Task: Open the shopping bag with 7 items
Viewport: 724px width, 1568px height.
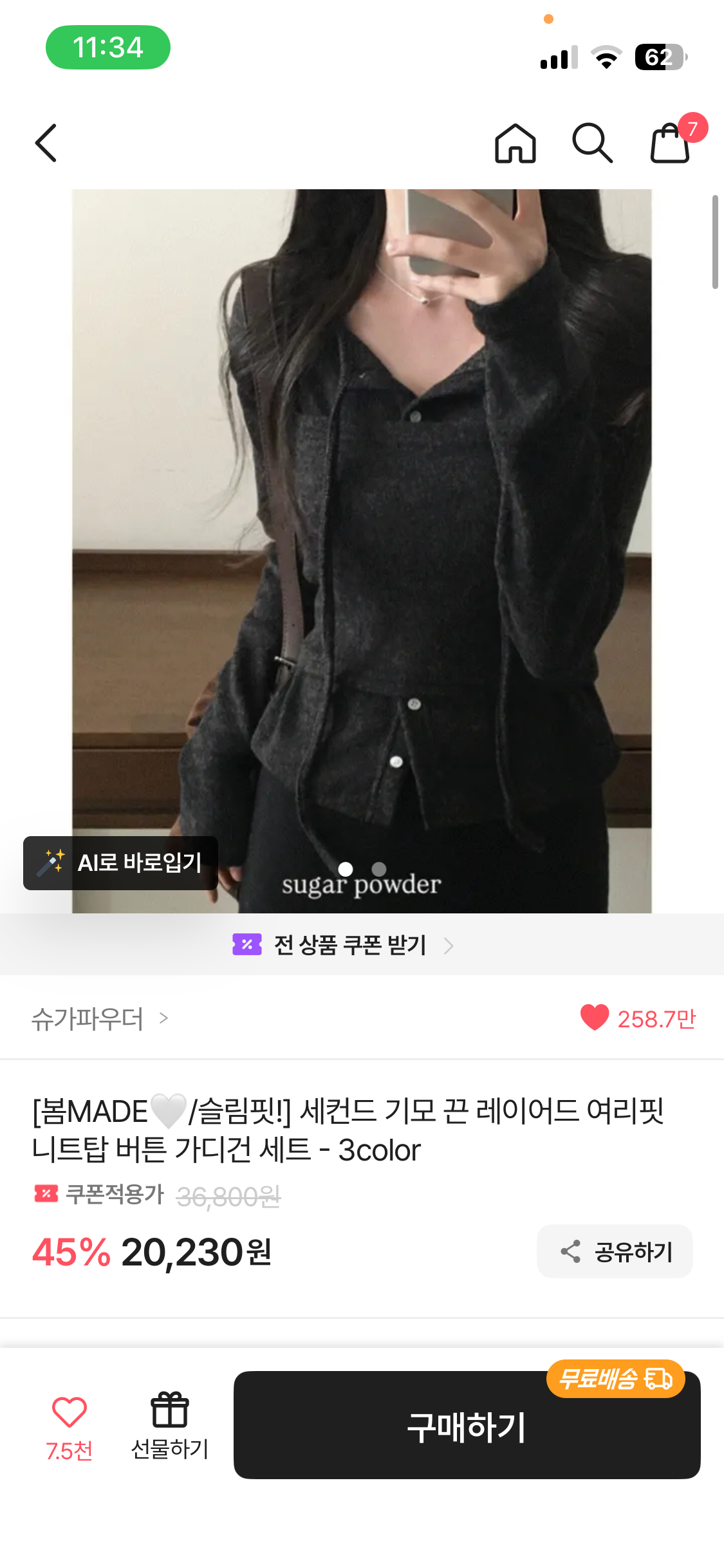Action: click(671, 143)
